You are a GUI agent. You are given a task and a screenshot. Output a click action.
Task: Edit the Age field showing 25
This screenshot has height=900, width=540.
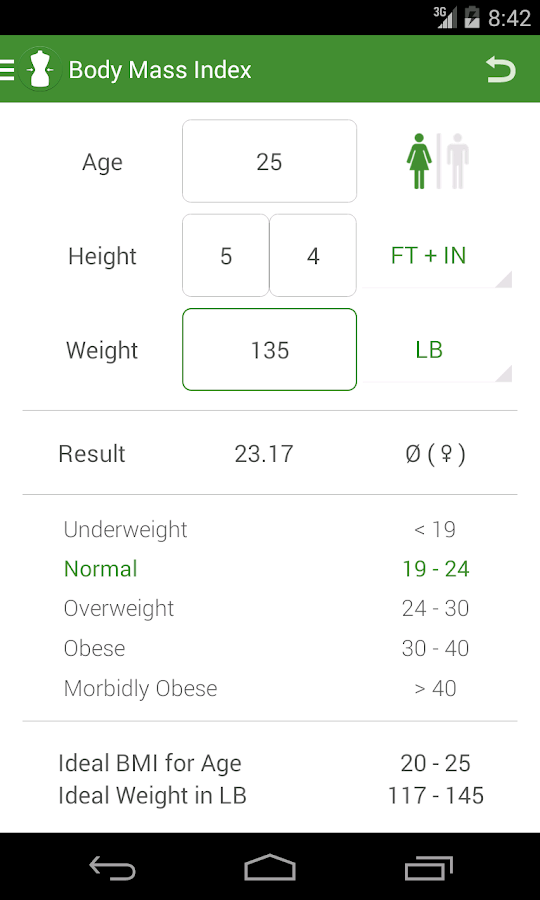coord(269,161)
